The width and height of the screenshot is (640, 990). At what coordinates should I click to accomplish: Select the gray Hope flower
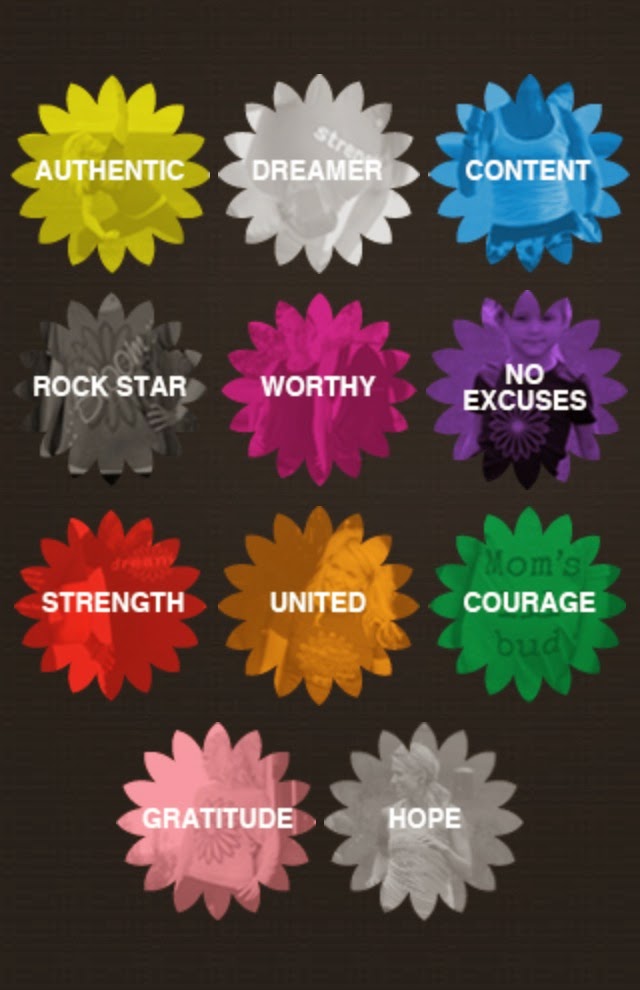pos(424,819)
